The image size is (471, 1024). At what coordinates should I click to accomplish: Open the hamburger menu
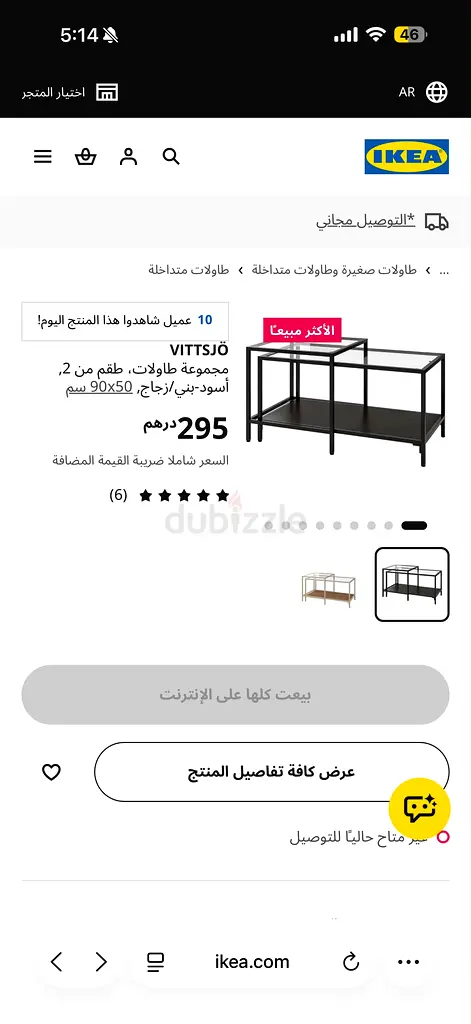42,157
